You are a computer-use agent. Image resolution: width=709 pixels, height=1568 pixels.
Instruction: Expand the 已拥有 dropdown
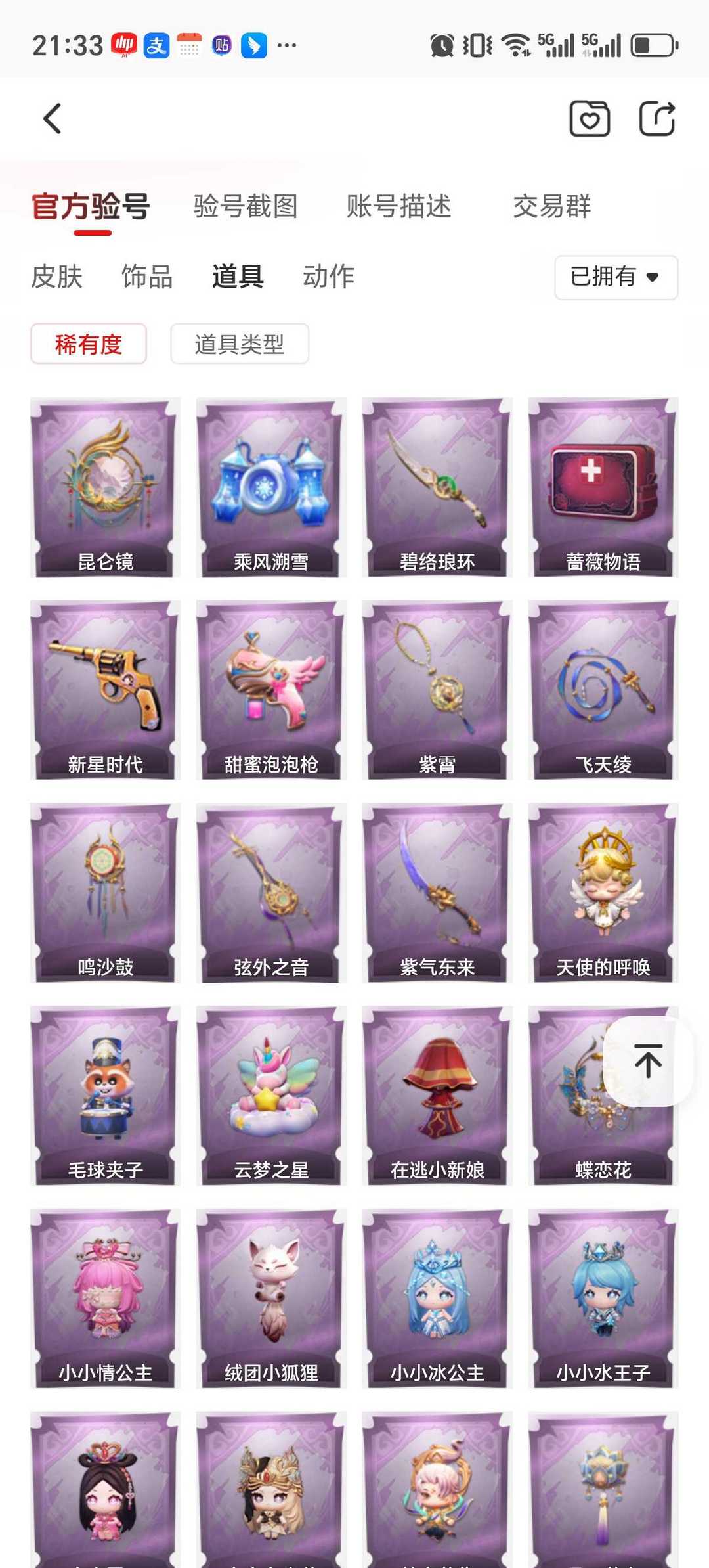pos(616,277)
